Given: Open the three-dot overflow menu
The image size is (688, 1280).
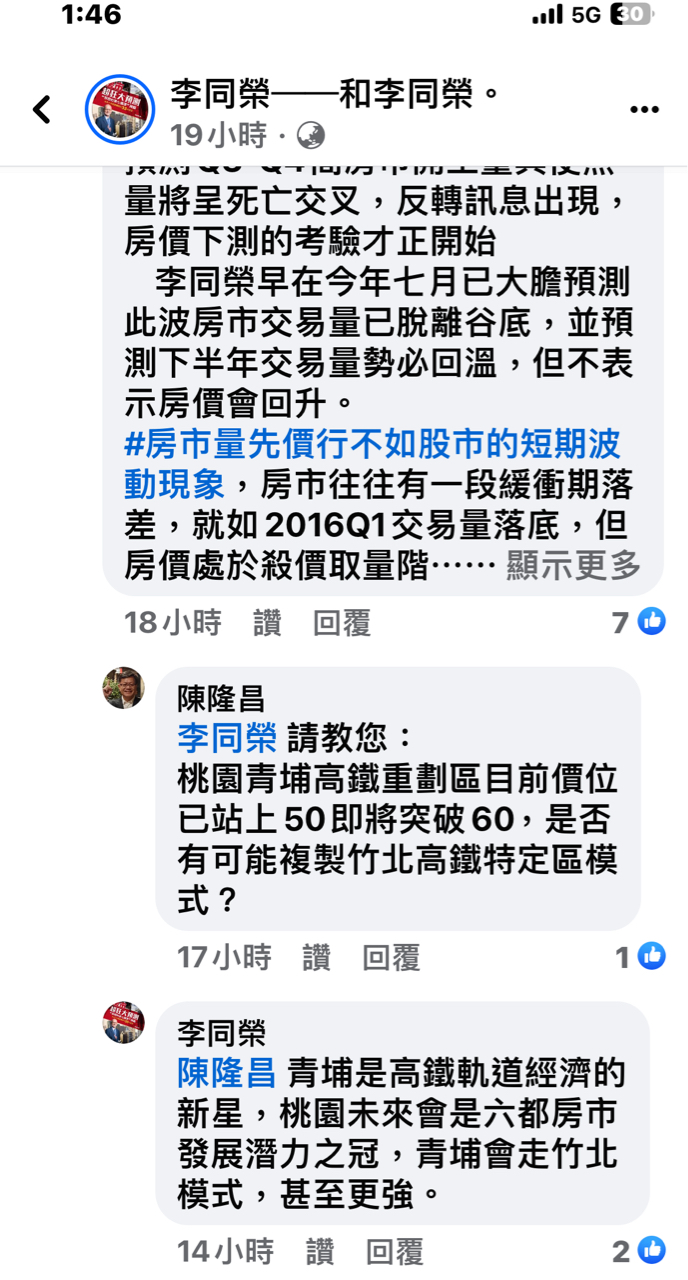Looking at the screenshot, I should [x=644, y=109].
